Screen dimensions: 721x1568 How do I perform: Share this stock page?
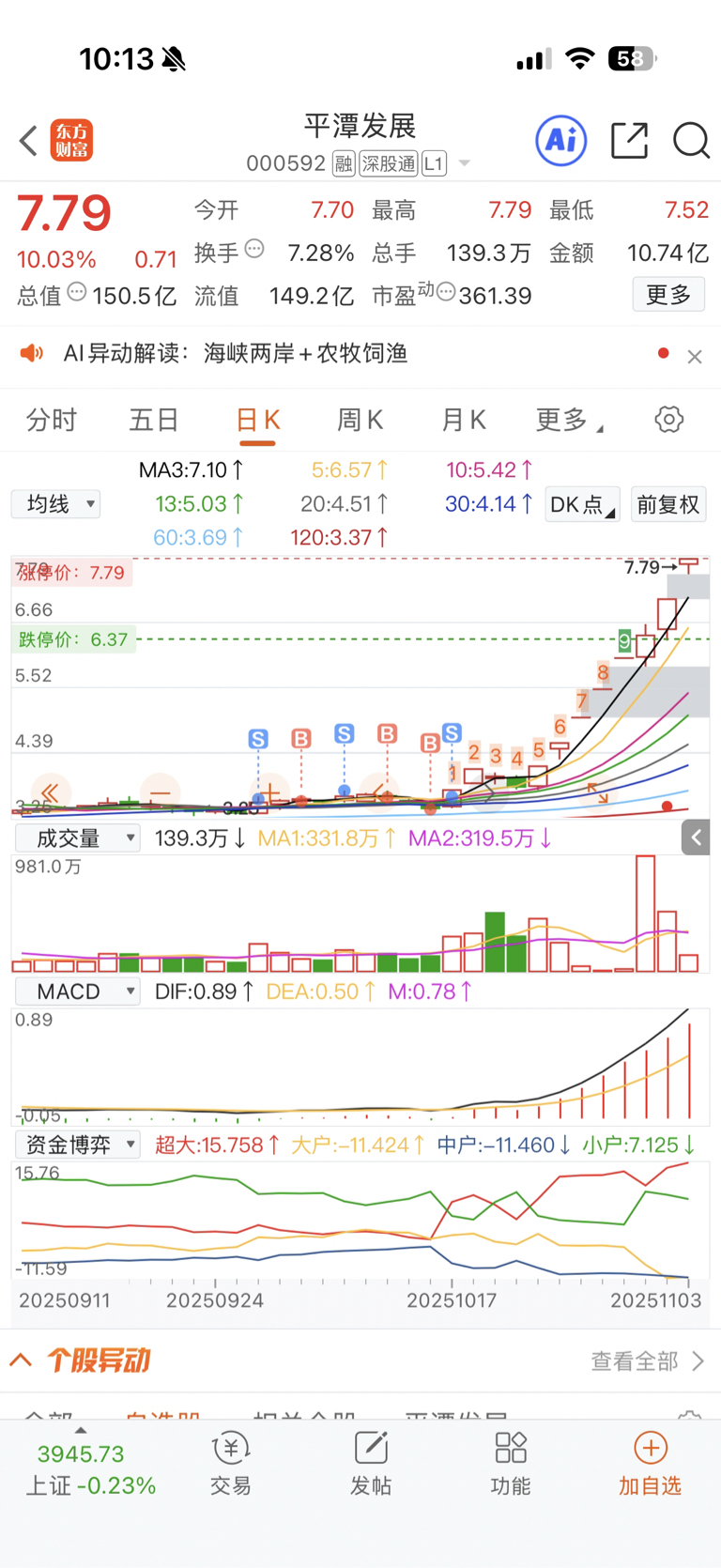click(629, 141)
